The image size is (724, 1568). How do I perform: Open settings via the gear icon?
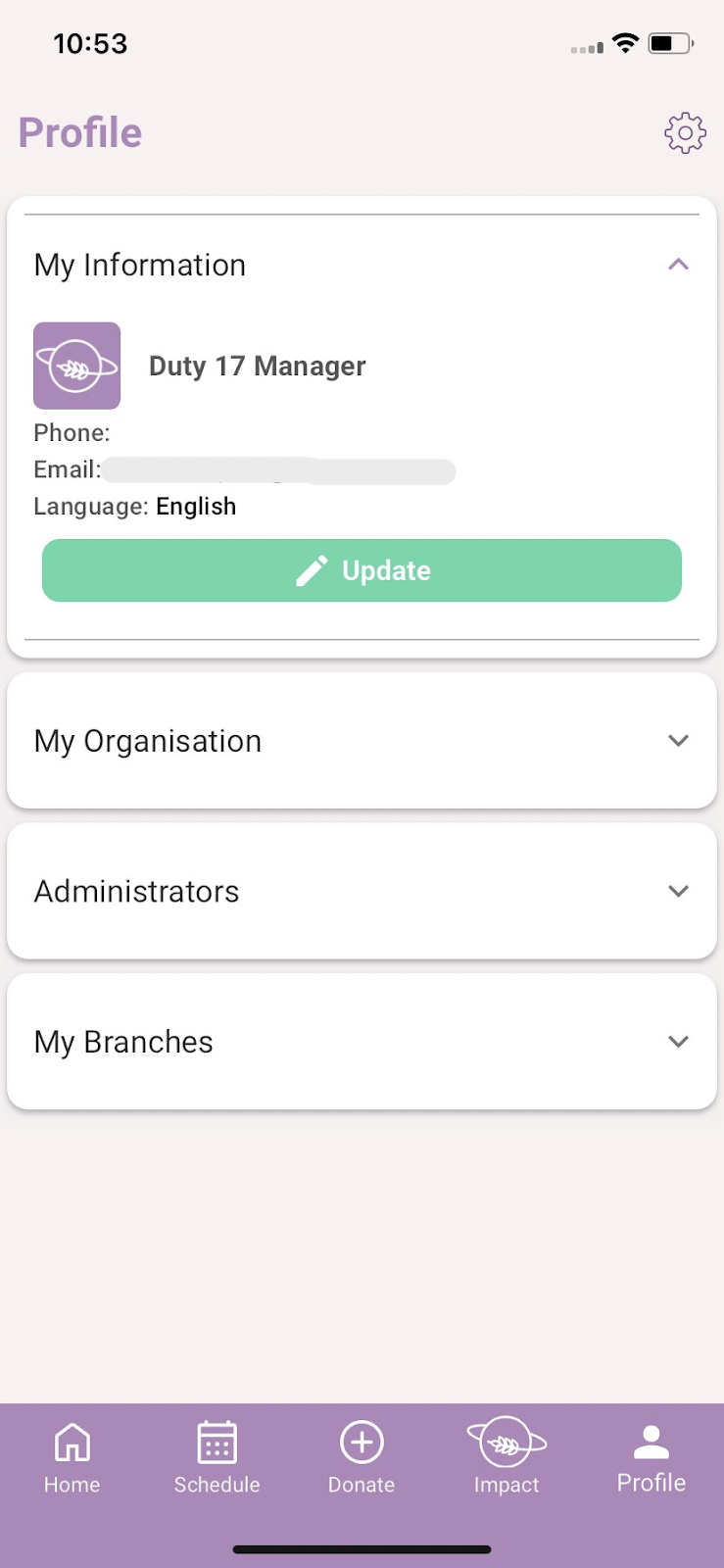[685, 132]
